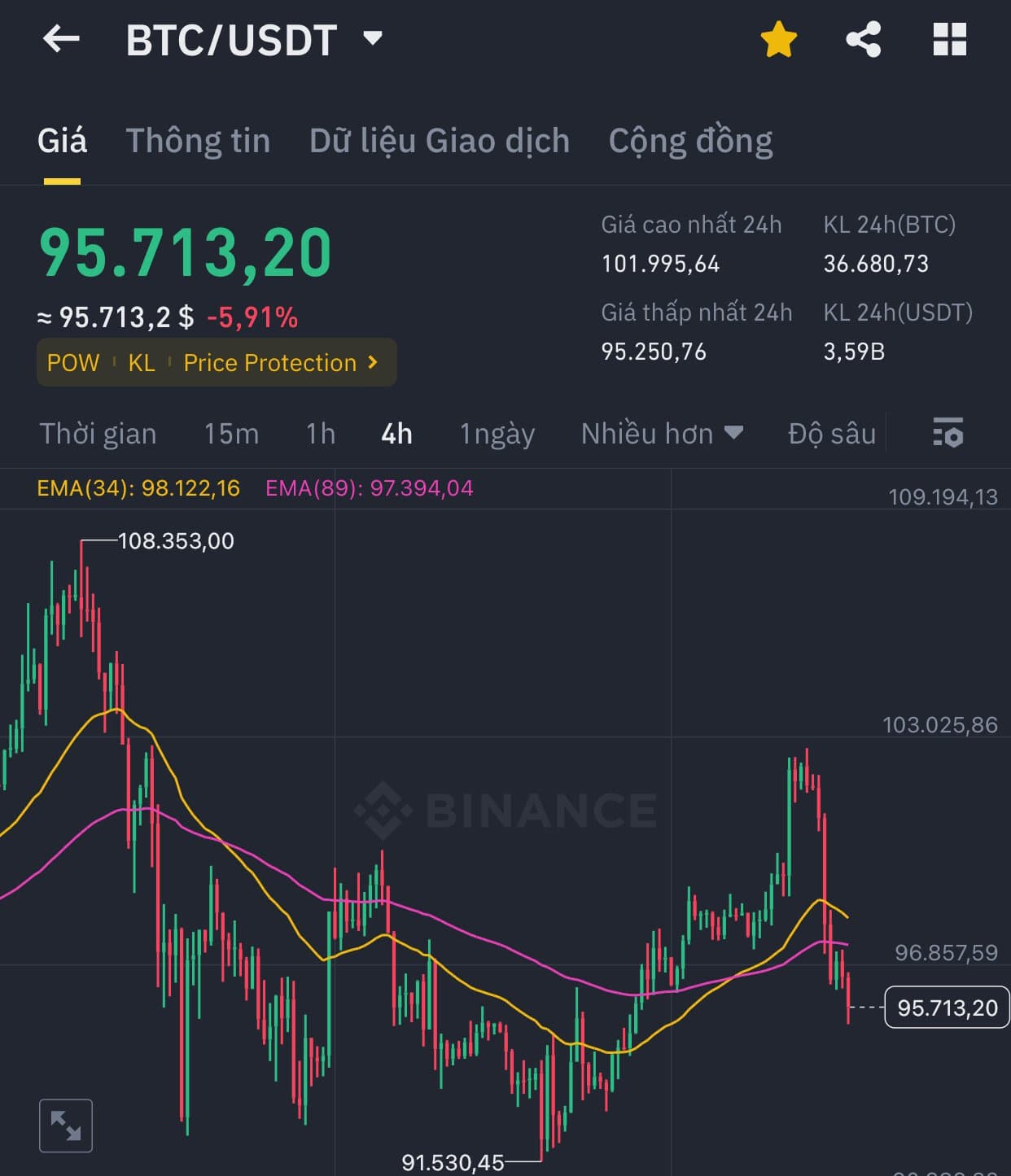The width and height of the screenshot is (1011, 1176).
Task: Expand the Nhiều hơn intervals dropdown
Action: pos(661,434)
